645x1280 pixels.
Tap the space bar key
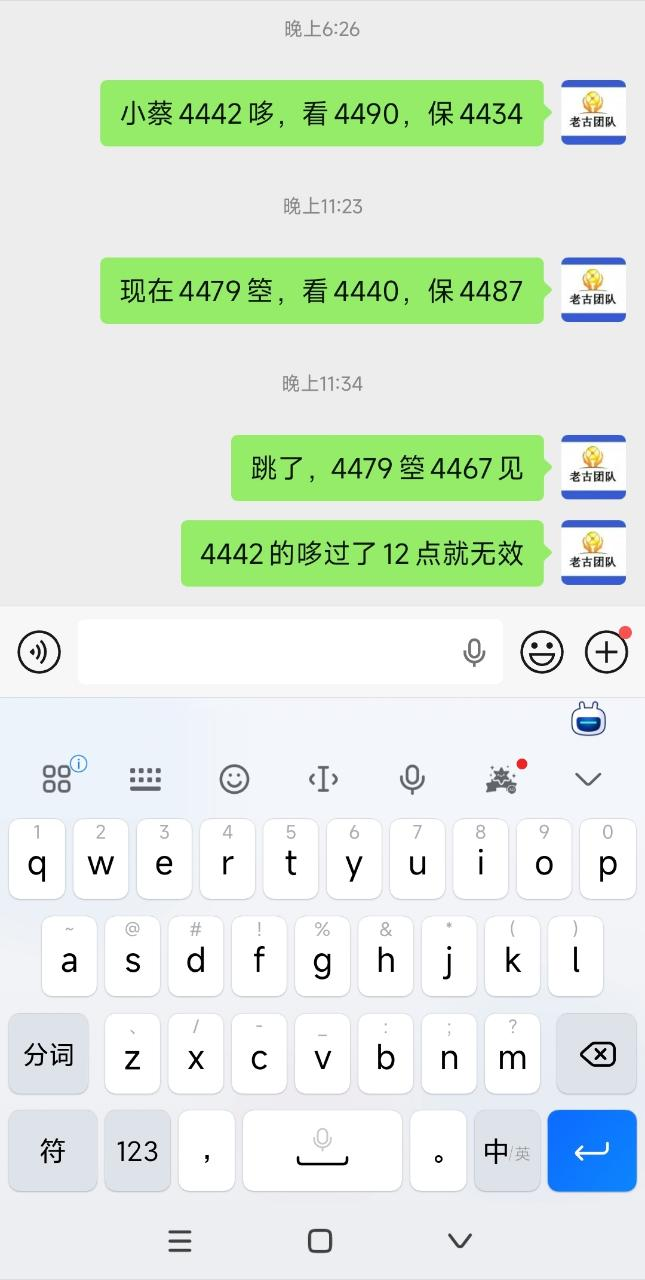tap(322, 1151)
